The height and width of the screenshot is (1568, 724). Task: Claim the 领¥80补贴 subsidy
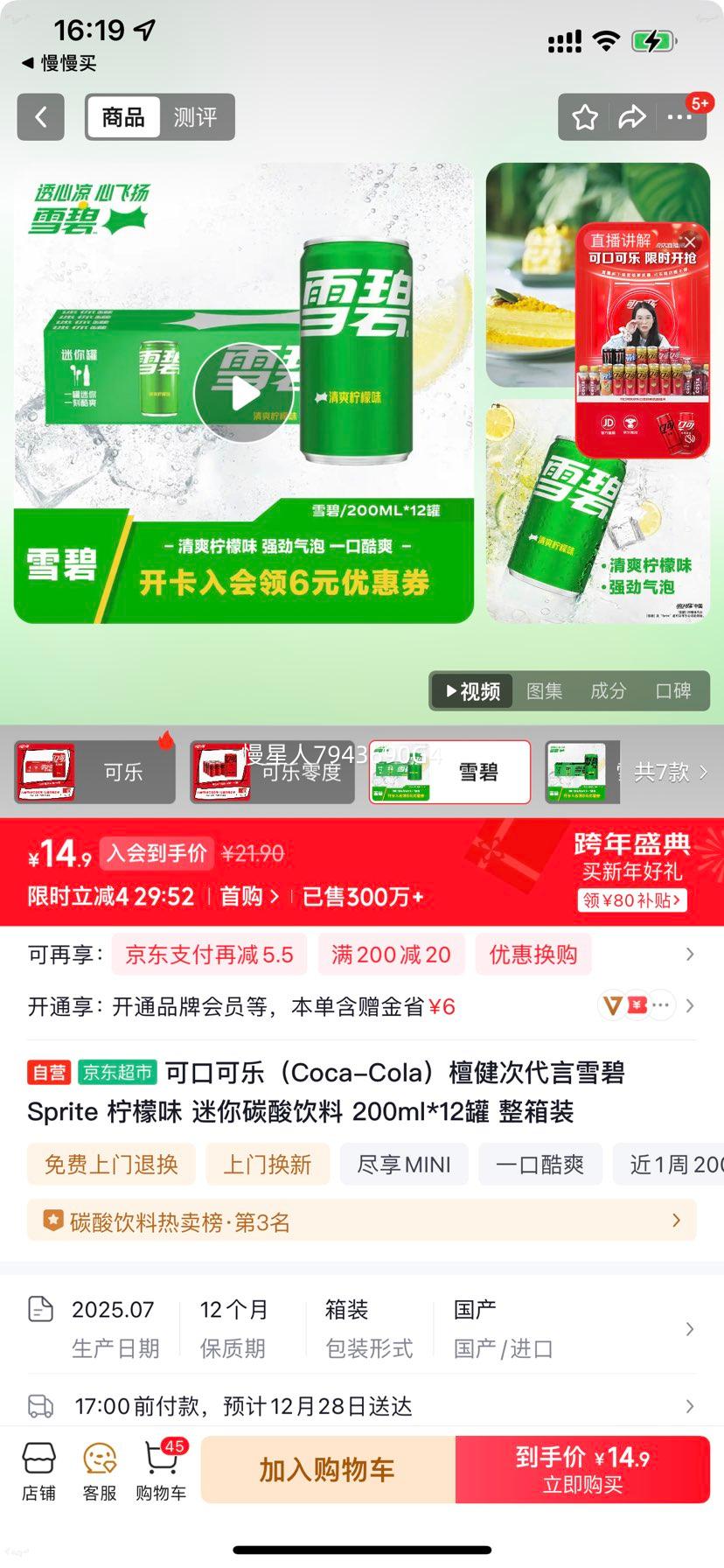pyautogui.click(x=631, y=899)
